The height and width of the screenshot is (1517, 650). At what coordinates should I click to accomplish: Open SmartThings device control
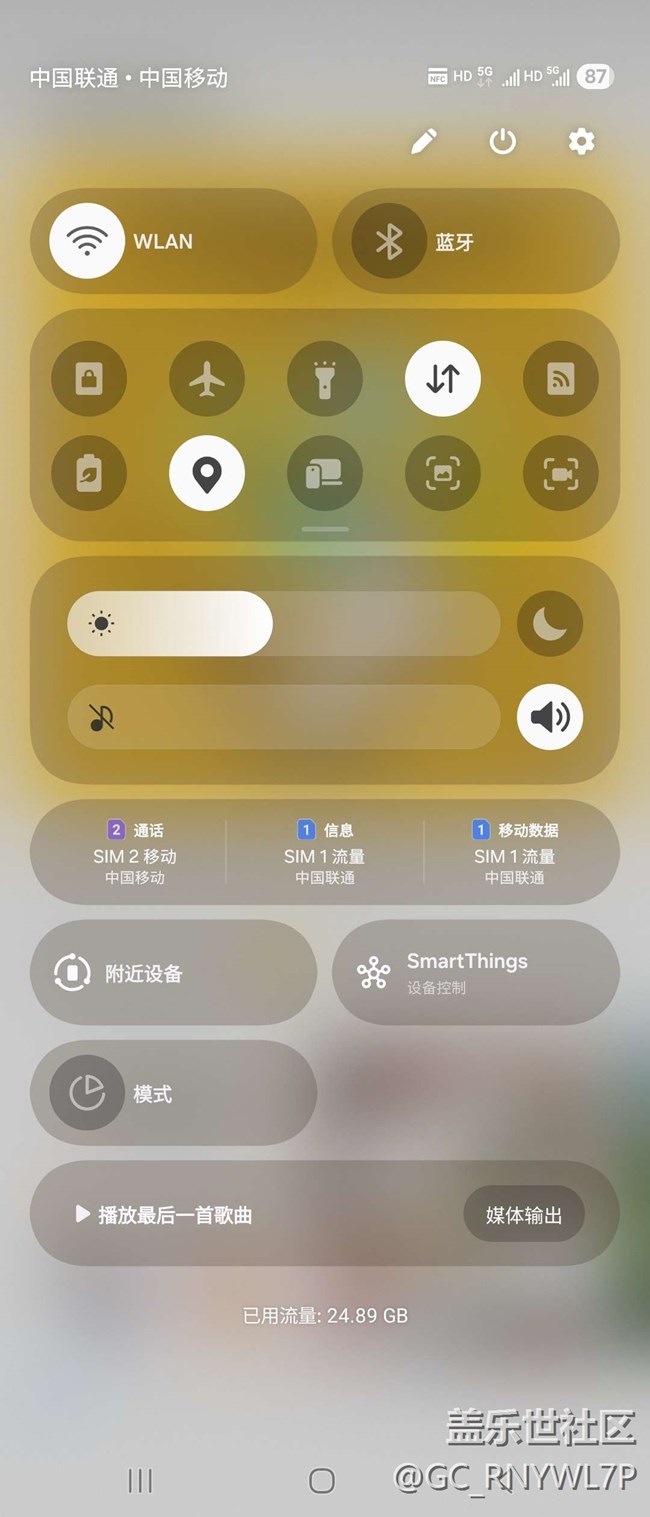click(x=475, y=973)
